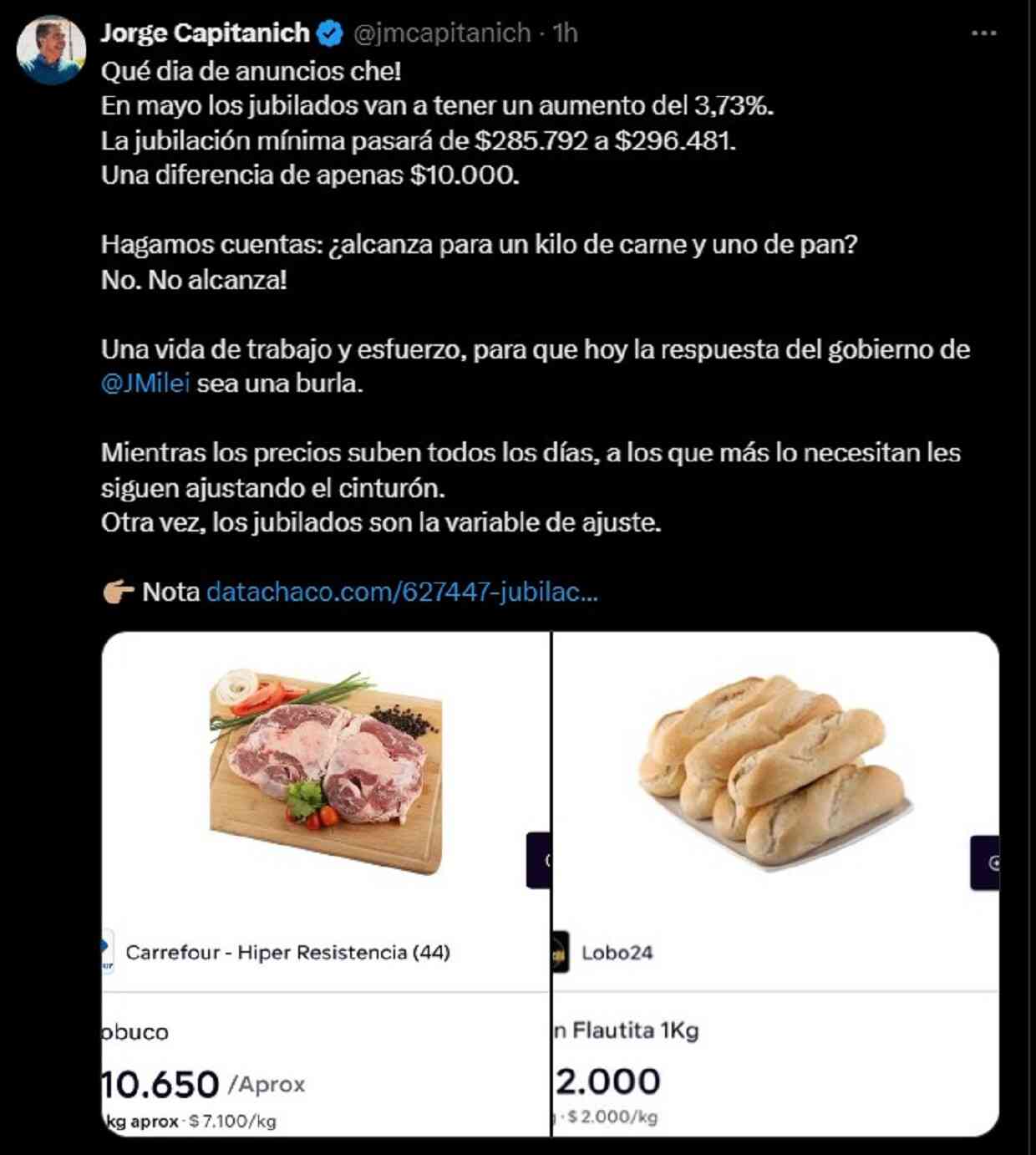Open Jorge Capitanich's profile picture
The height and width of the screenshot is (1155, 1036).
[51, 50]
